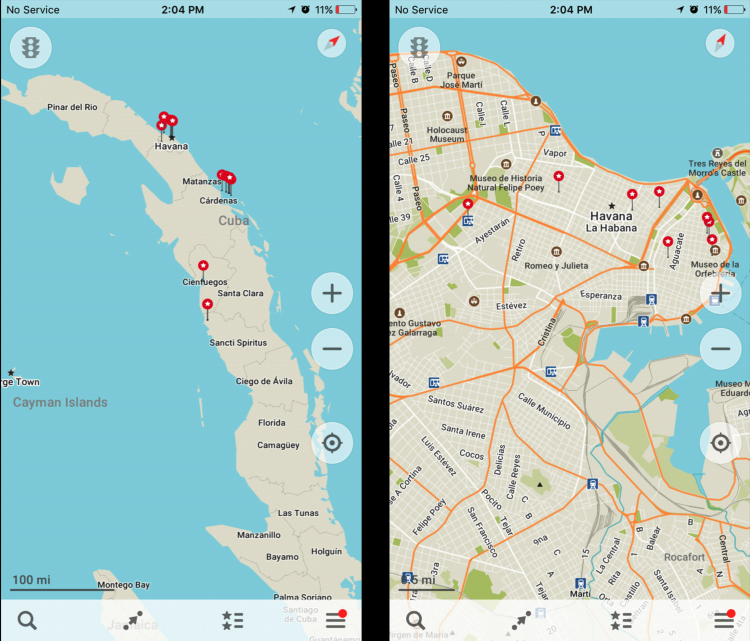Center on my location in Havana street map

[x=720, y=442]
